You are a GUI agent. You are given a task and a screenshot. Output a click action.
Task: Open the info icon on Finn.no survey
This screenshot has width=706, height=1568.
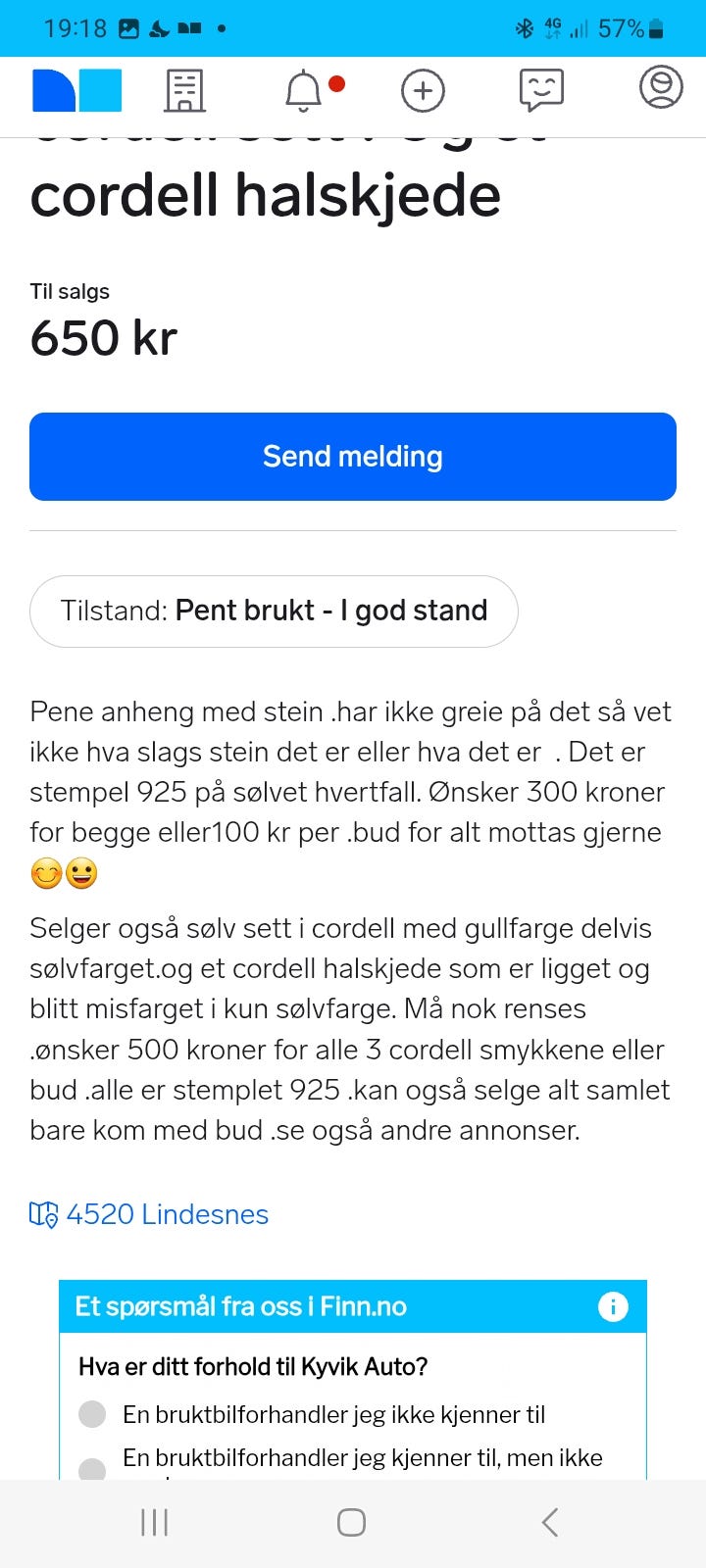[x=613, y=1306]
